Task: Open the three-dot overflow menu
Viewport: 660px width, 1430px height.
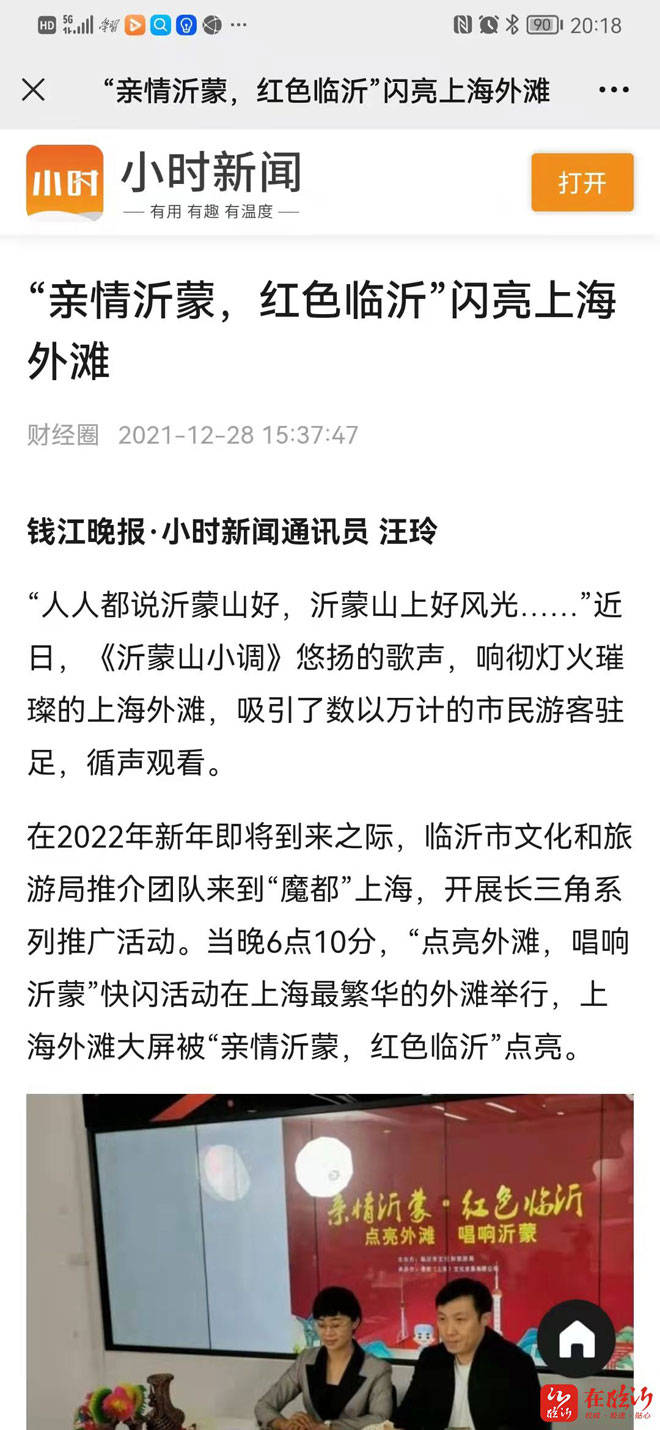Action: point(613,91)
